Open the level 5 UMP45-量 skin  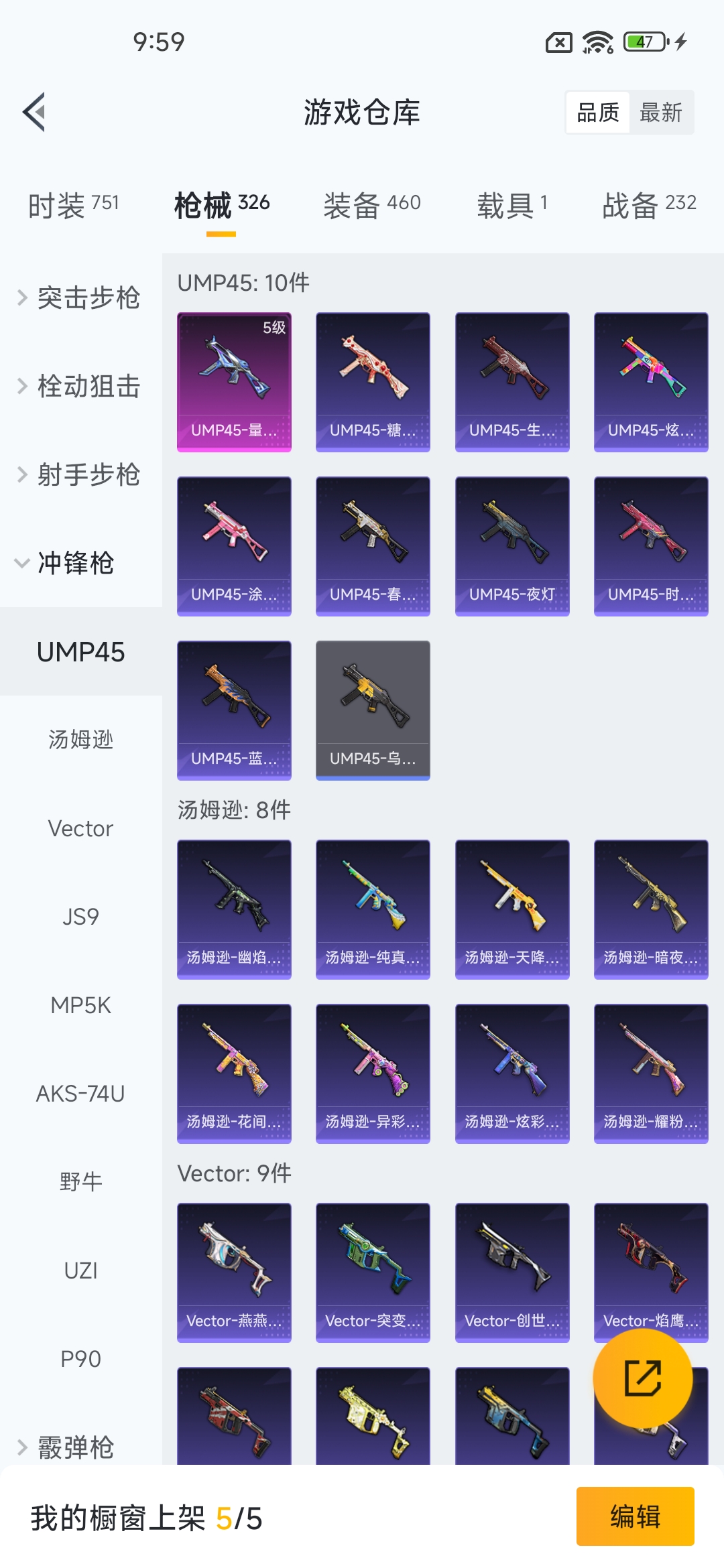click(x=234, y=382)
